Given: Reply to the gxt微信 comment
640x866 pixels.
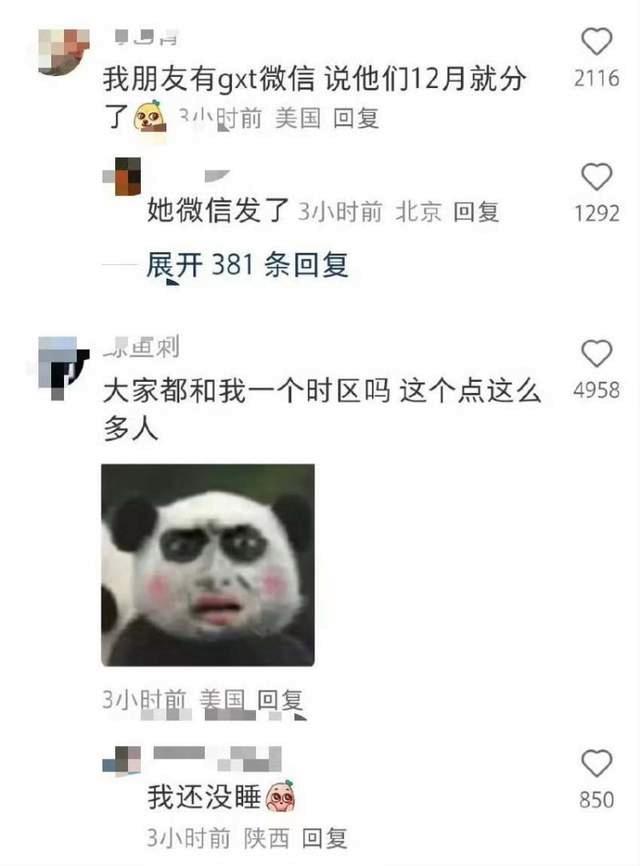Looking at the screenshot, I should (x=355, y=119).
